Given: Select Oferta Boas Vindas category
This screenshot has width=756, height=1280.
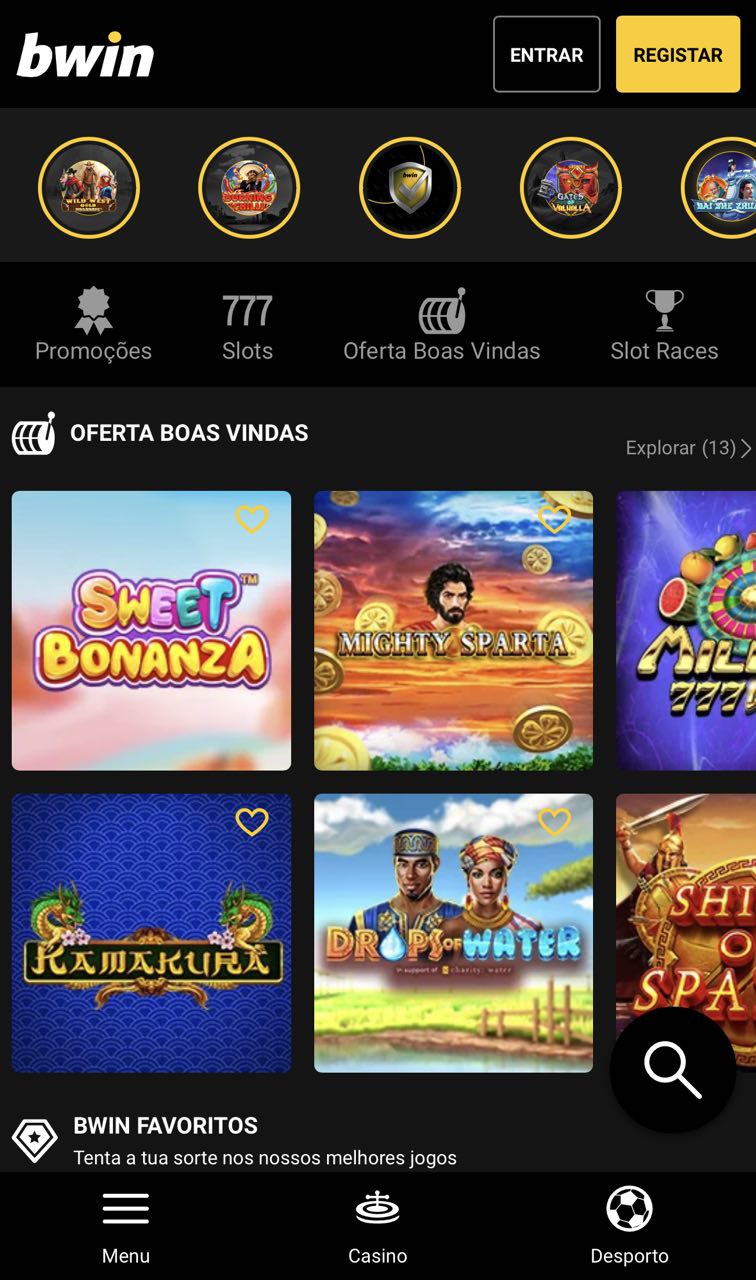Looking at the screenshot, I should 441,326.
